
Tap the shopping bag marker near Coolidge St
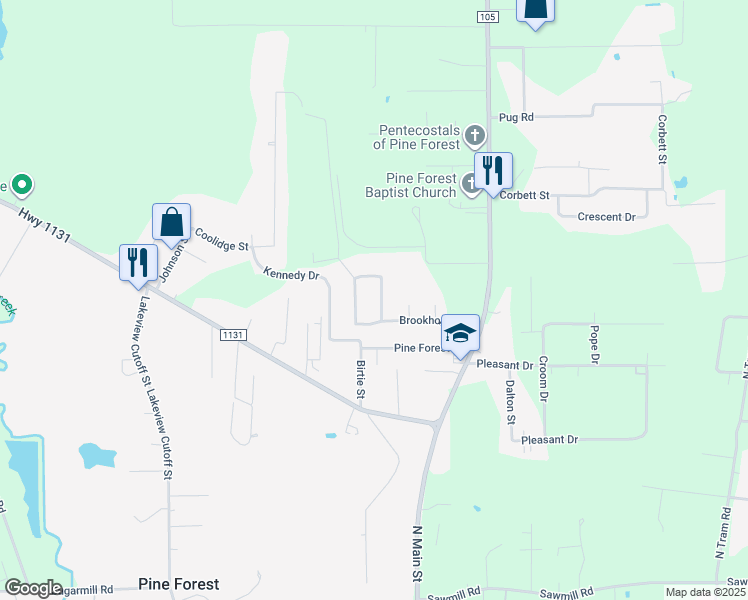click(x=172, y=225)
